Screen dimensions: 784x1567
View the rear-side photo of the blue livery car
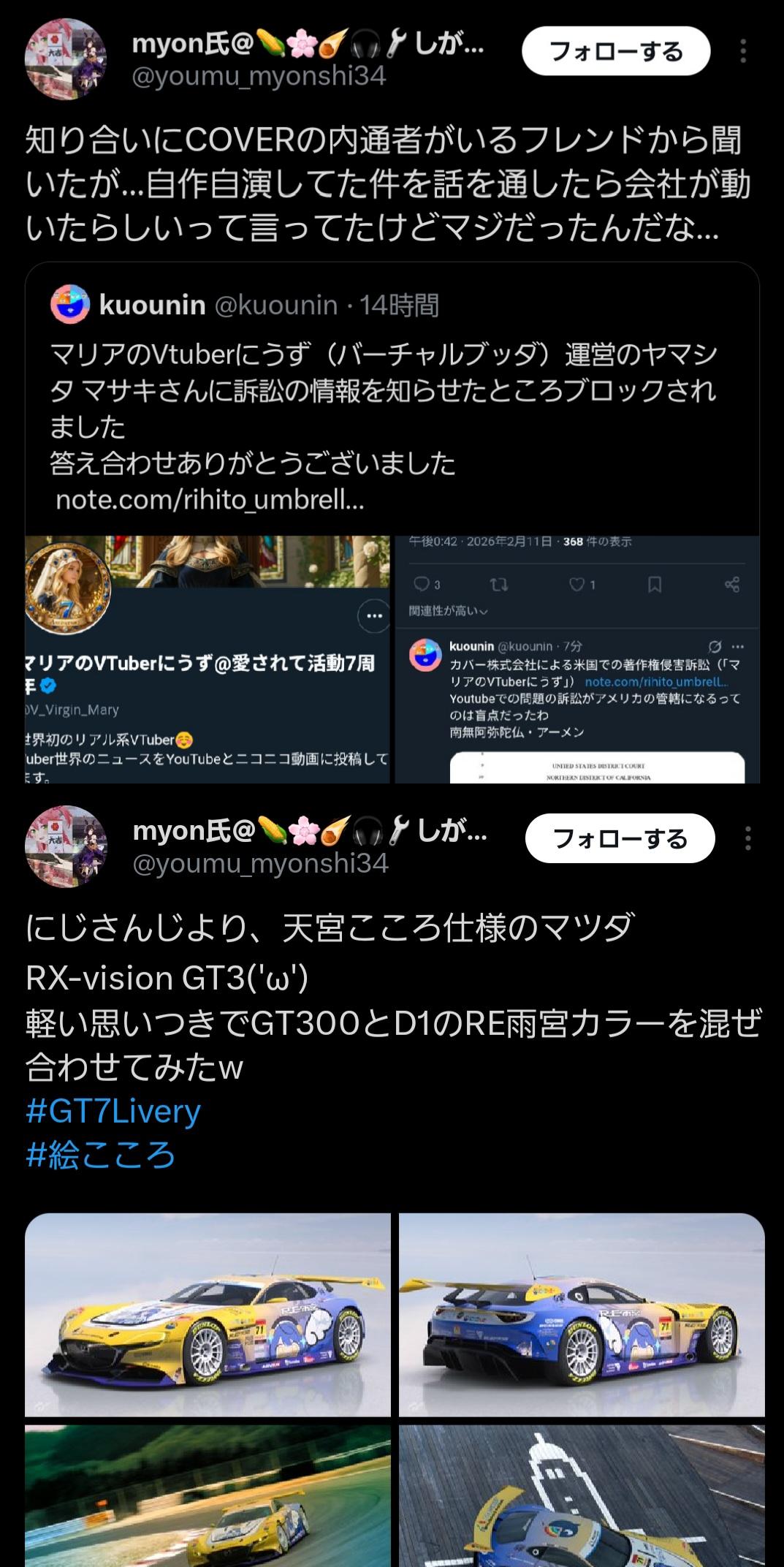(582, 1313)
